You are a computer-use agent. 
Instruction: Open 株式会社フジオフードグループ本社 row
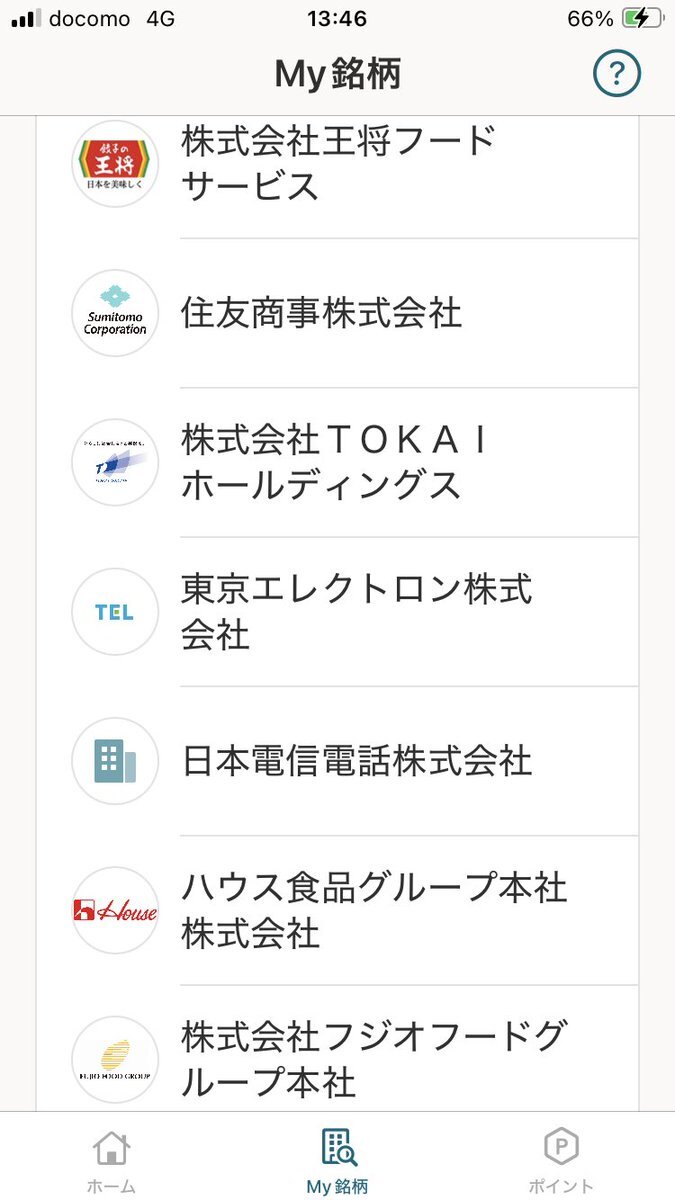337,1048
